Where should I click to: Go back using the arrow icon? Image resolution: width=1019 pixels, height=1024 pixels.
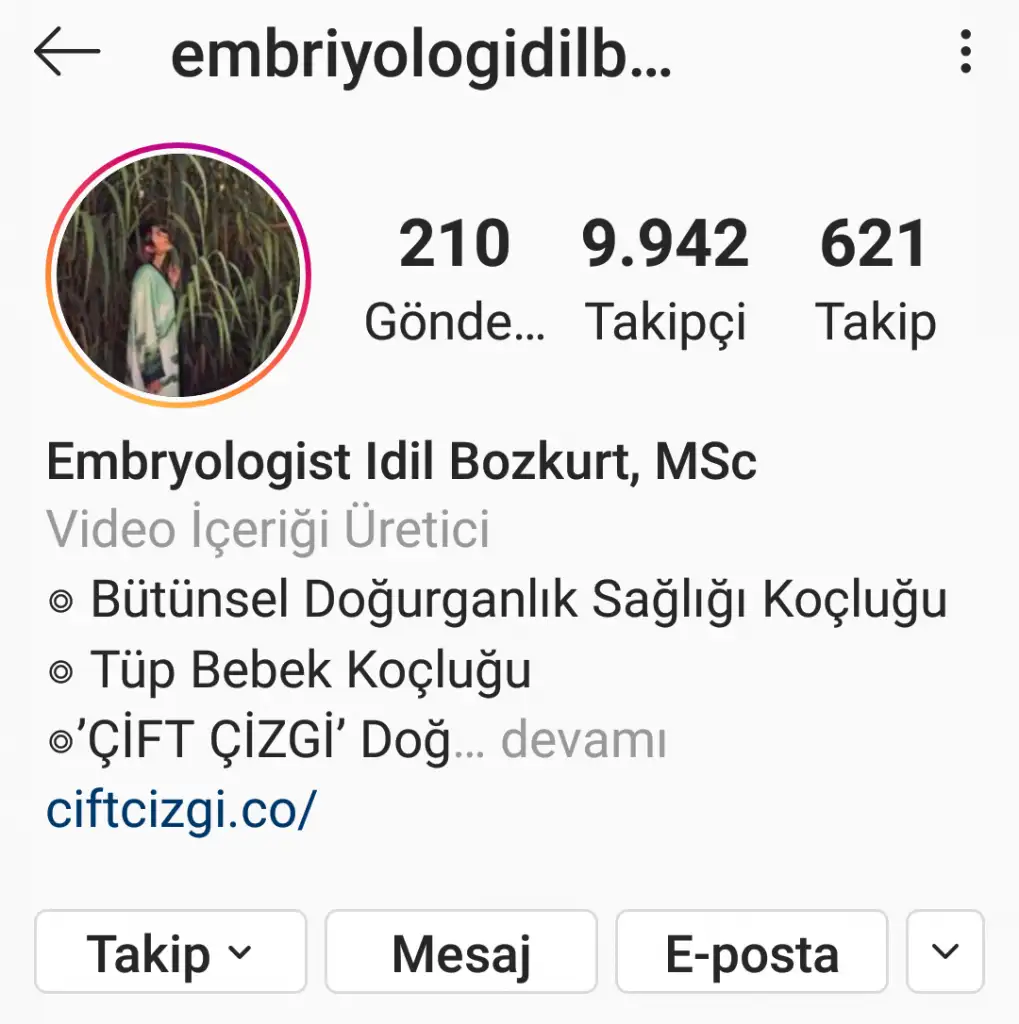point(67,51)
